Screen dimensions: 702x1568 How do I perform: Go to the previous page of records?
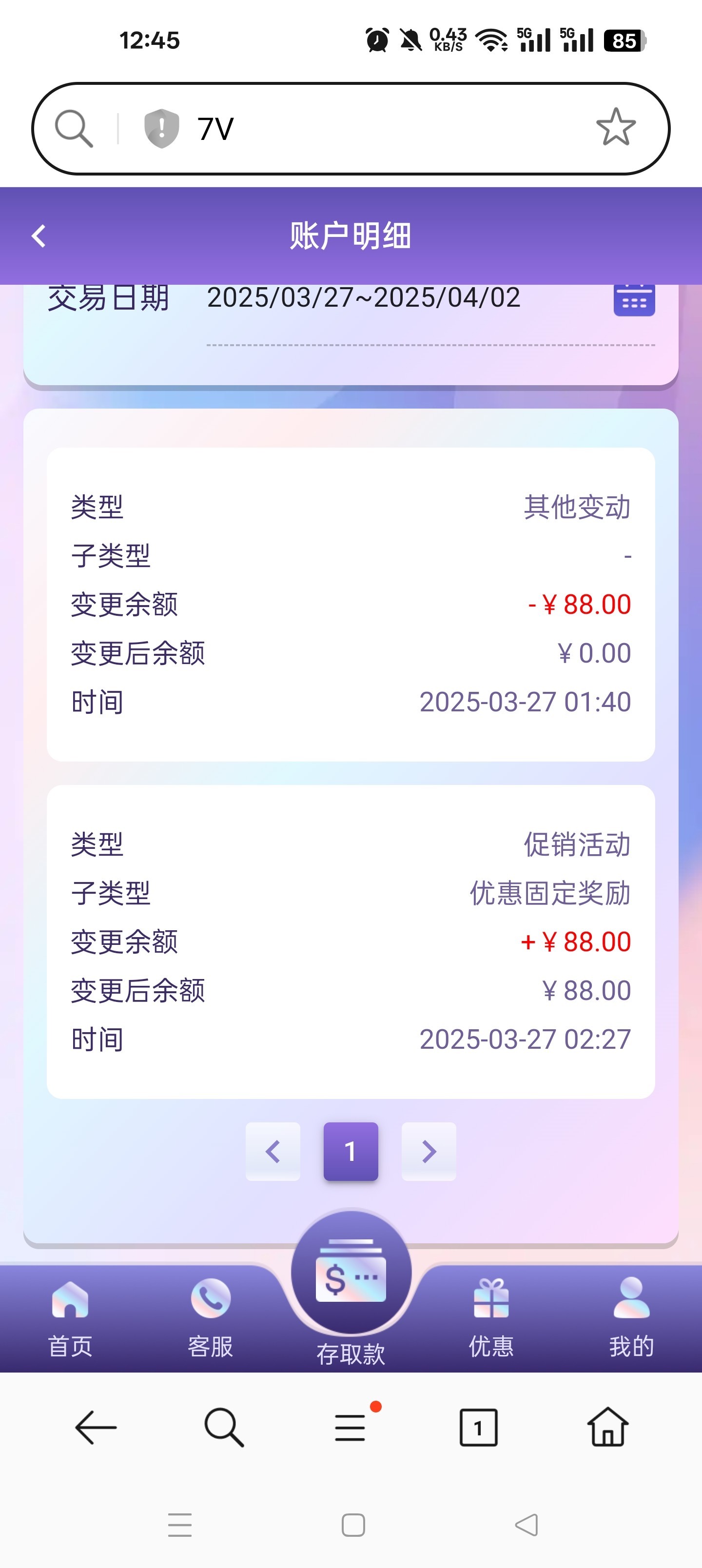pos(273,1151)
